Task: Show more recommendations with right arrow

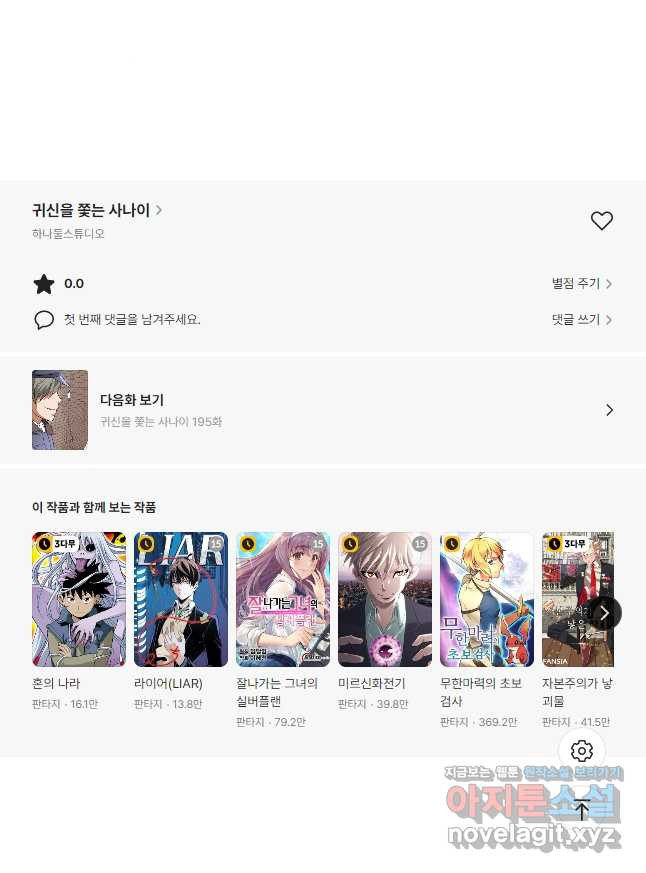Action: 604,613
